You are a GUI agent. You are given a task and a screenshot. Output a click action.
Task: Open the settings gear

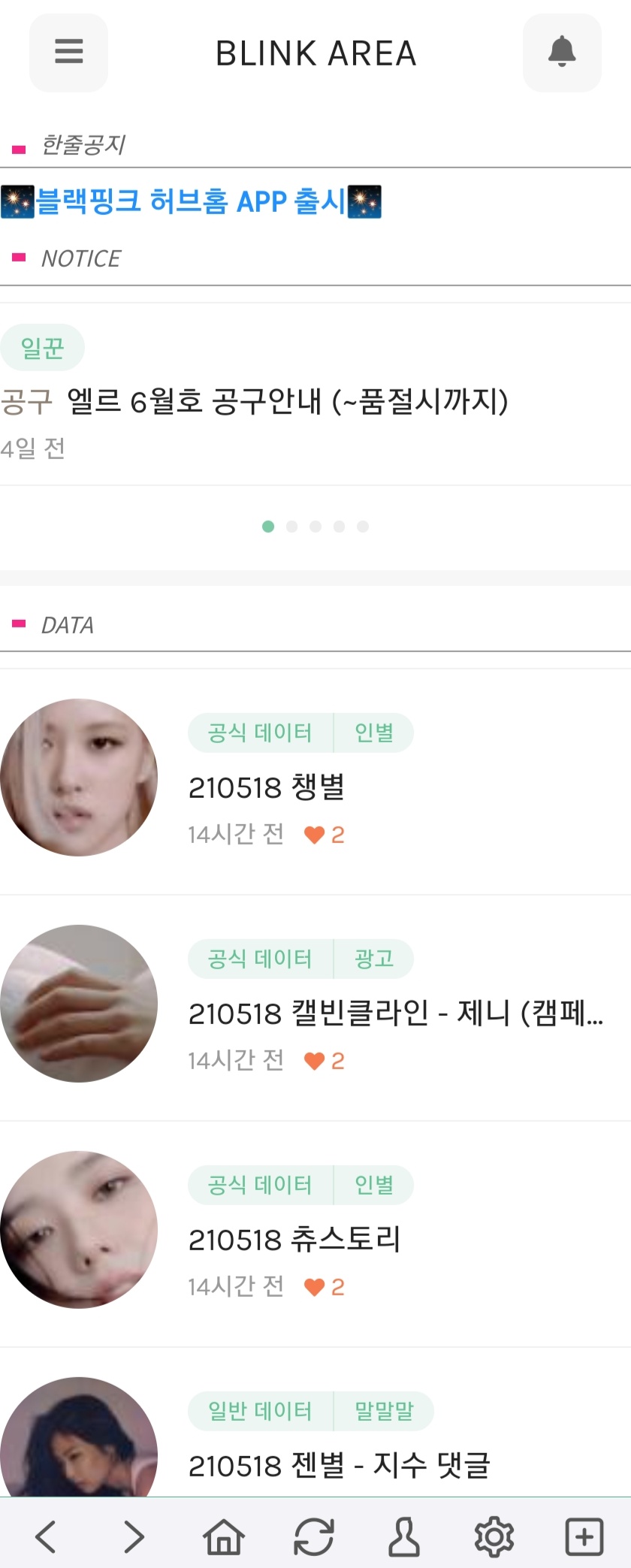point(494,1536)
